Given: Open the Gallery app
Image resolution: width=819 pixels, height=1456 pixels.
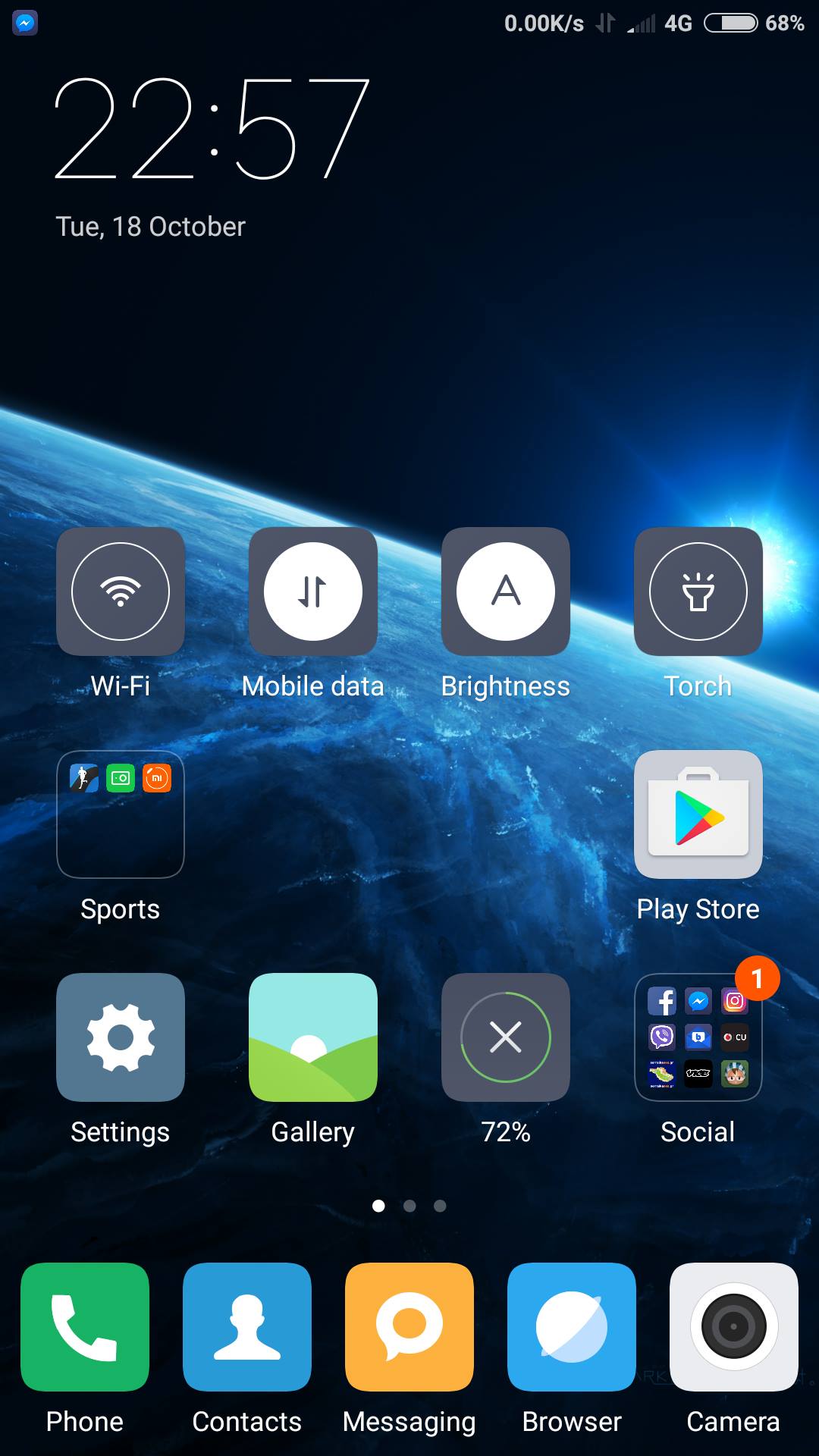Looking at the screenshot, I should click(313, 1037).
